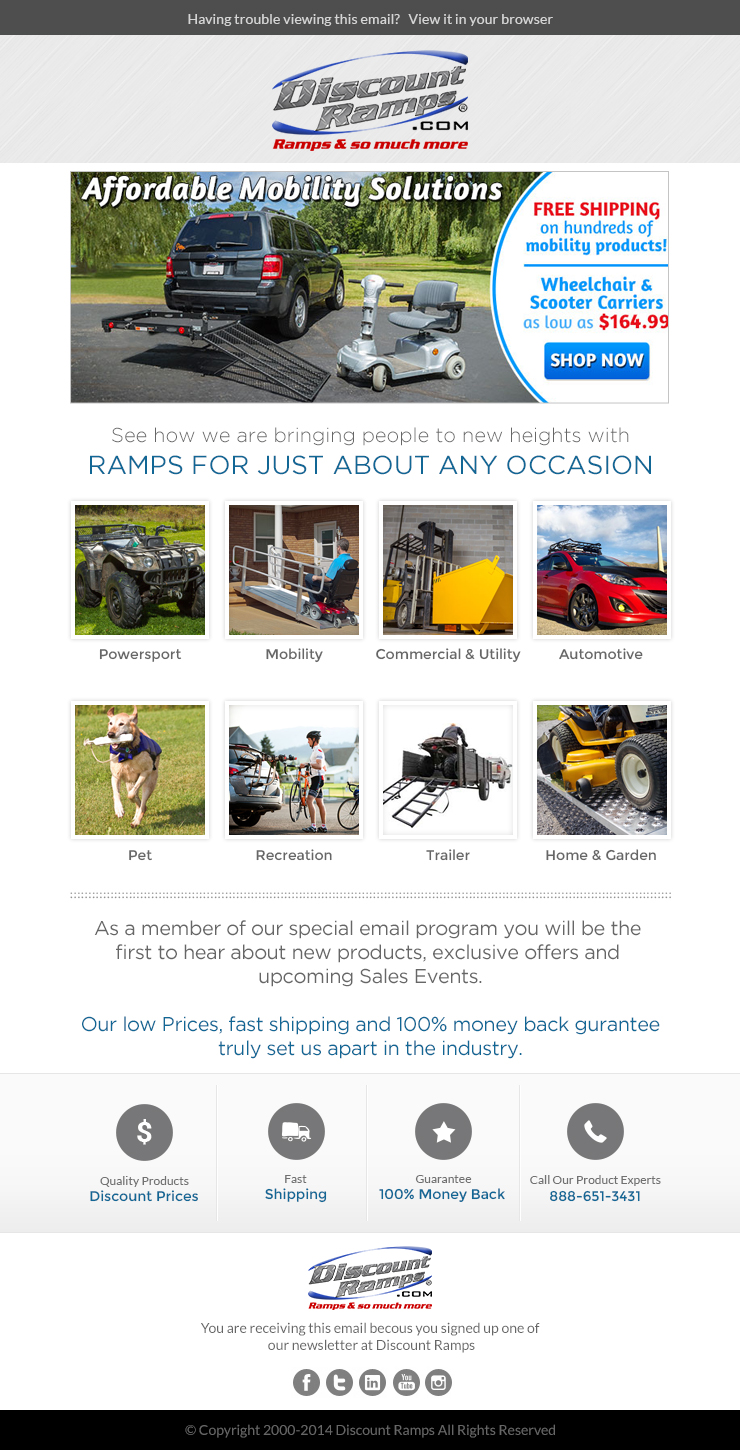Open the YouTube channel icon
740x1450 pixels.
pyautogui.click(x=406, y=1383)
